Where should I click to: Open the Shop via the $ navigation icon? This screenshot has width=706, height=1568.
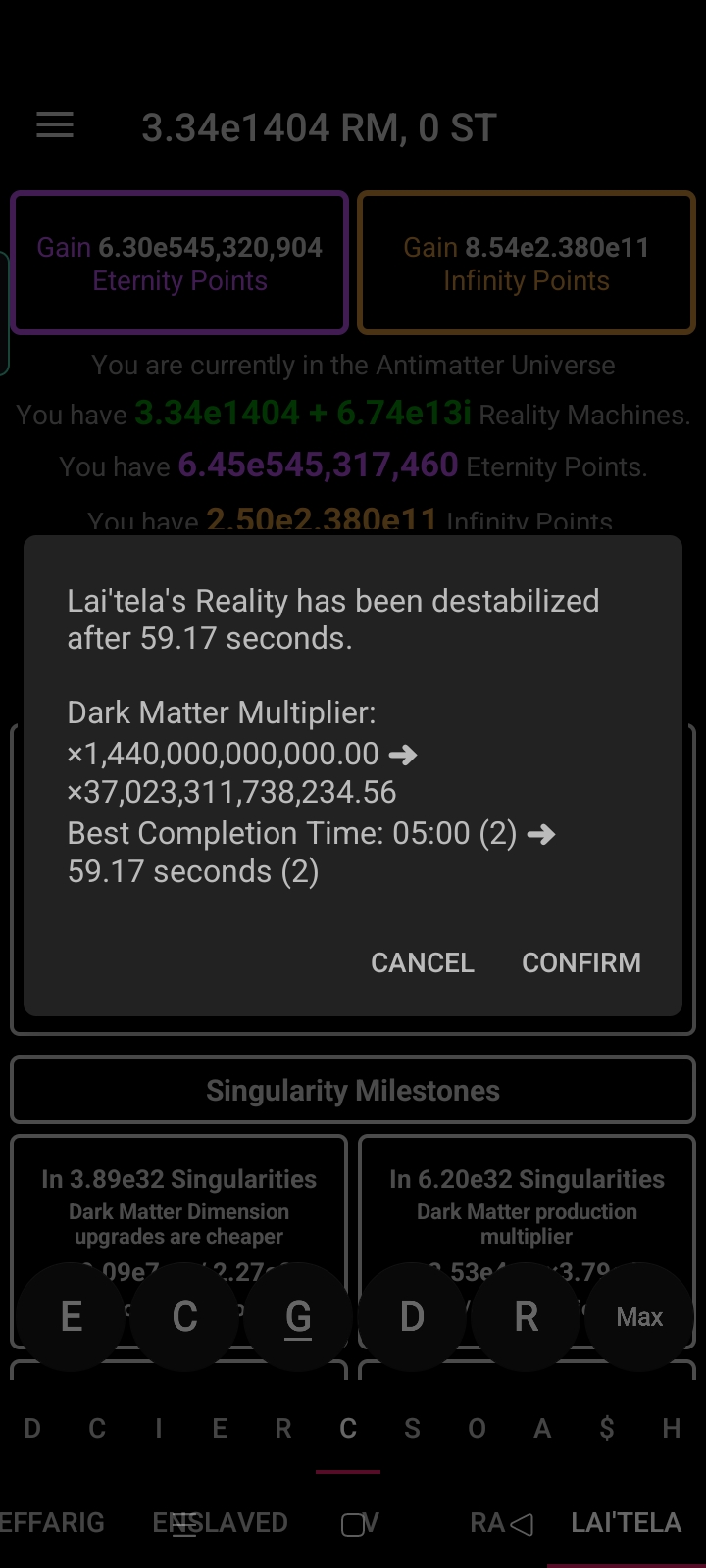[606, 1429]
